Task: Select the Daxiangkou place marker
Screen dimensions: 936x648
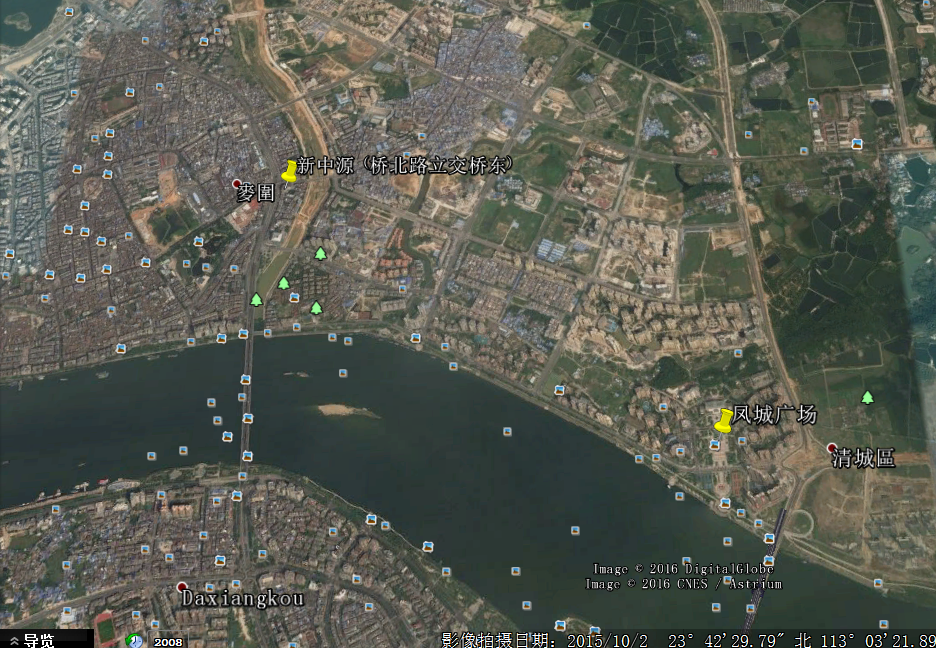Action: (181, 587)
